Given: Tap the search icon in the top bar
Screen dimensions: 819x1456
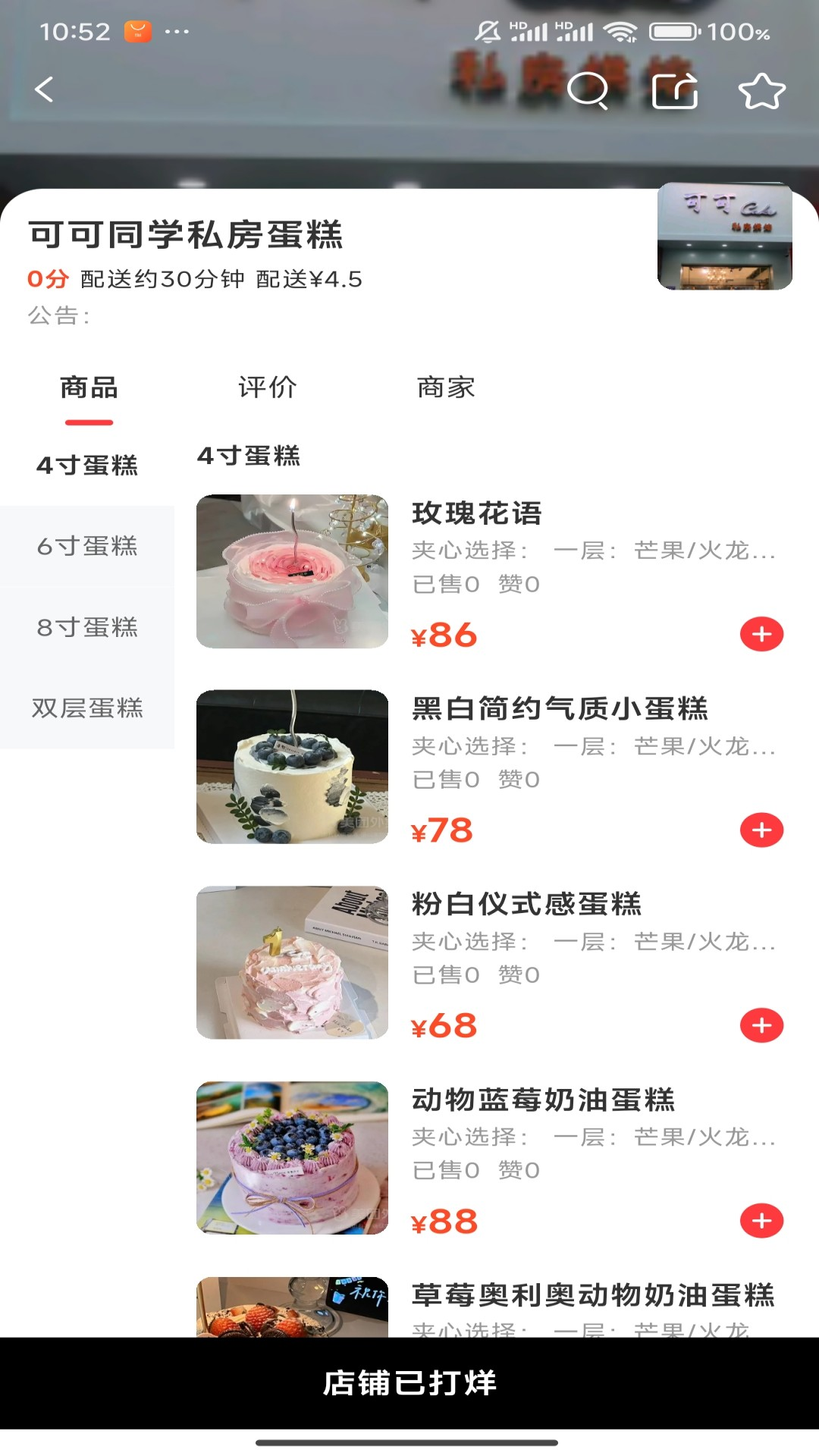Looking at the screenshot, I should [x=590, y=91].
